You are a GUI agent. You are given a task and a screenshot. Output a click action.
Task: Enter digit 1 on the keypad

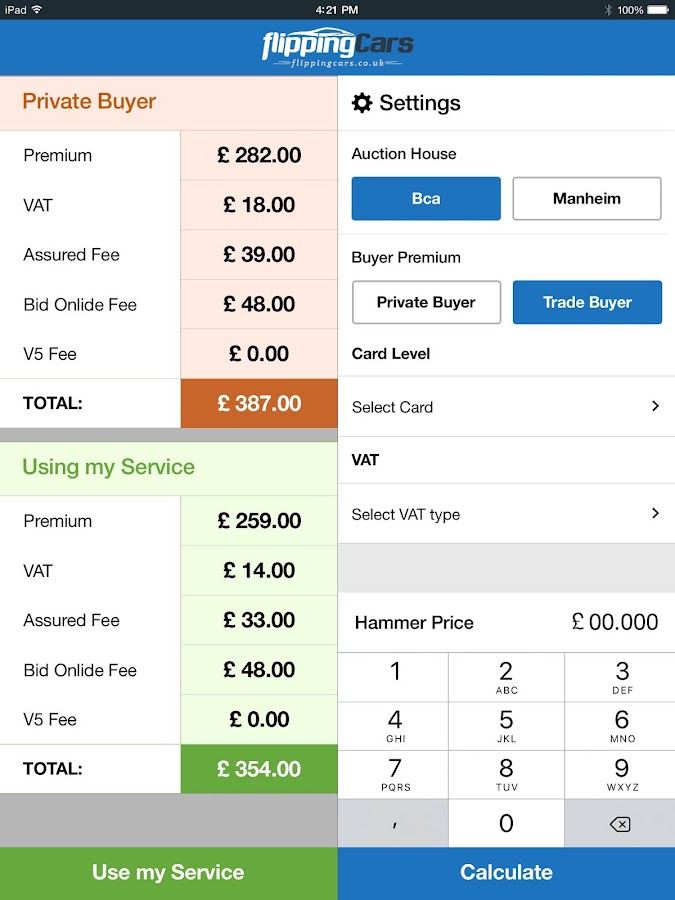(394, 677)
